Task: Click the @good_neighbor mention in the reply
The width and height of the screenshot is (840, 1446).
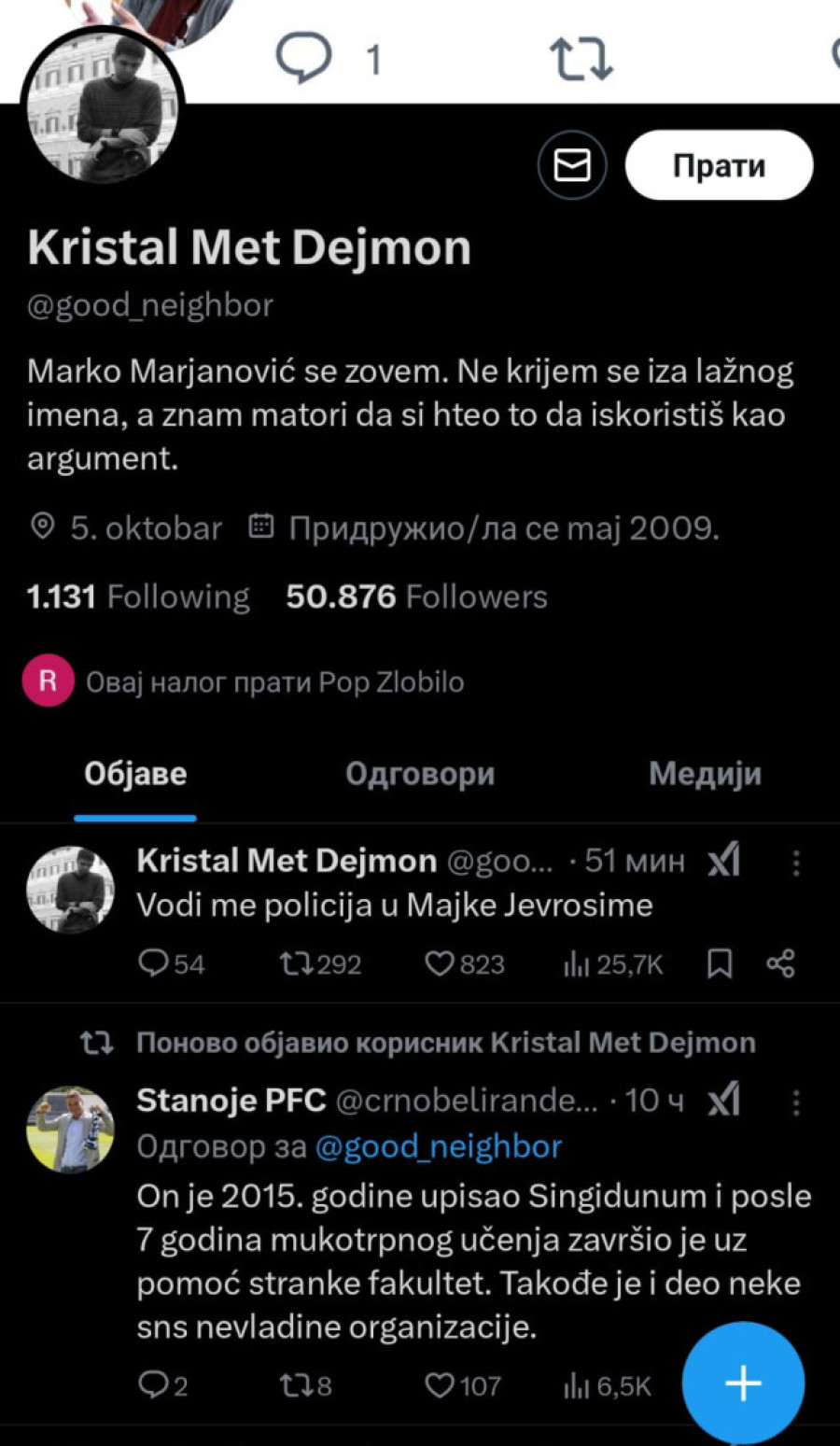Action: [x=439, y=1146]
